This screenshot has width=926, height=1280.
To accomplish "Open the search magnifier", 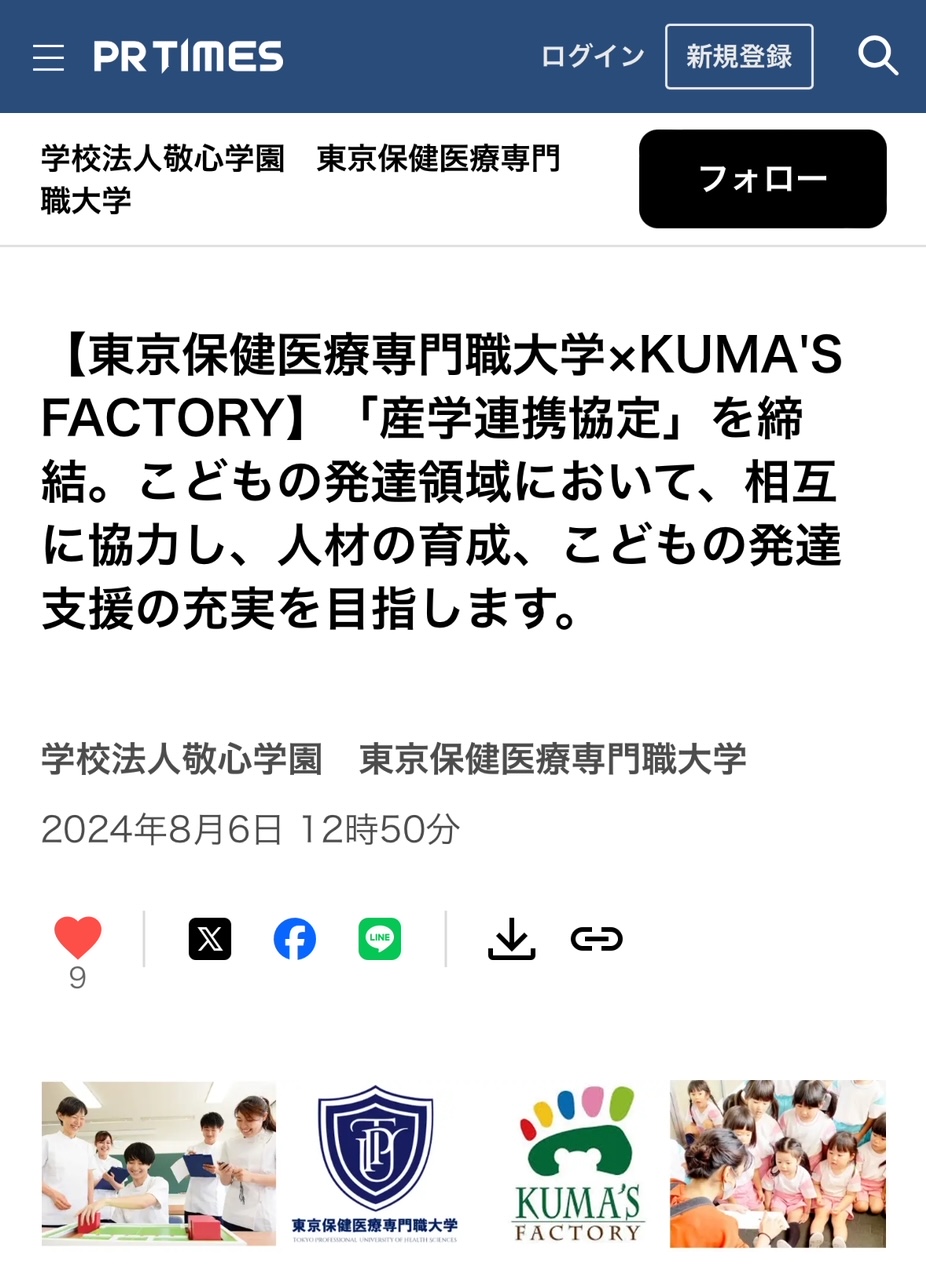I will pyautogui.click(x=878, y=57).
